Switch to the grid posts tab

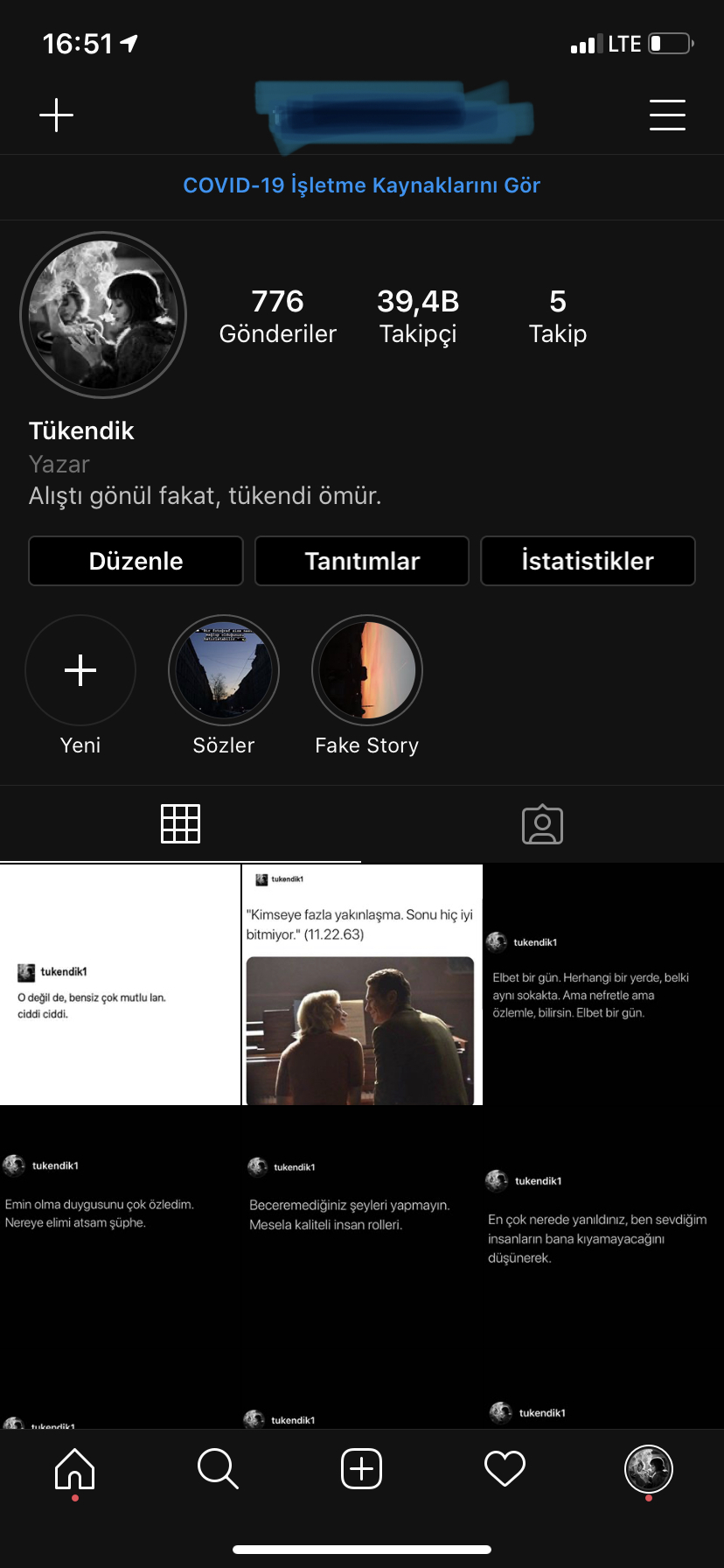click(181, 823)
